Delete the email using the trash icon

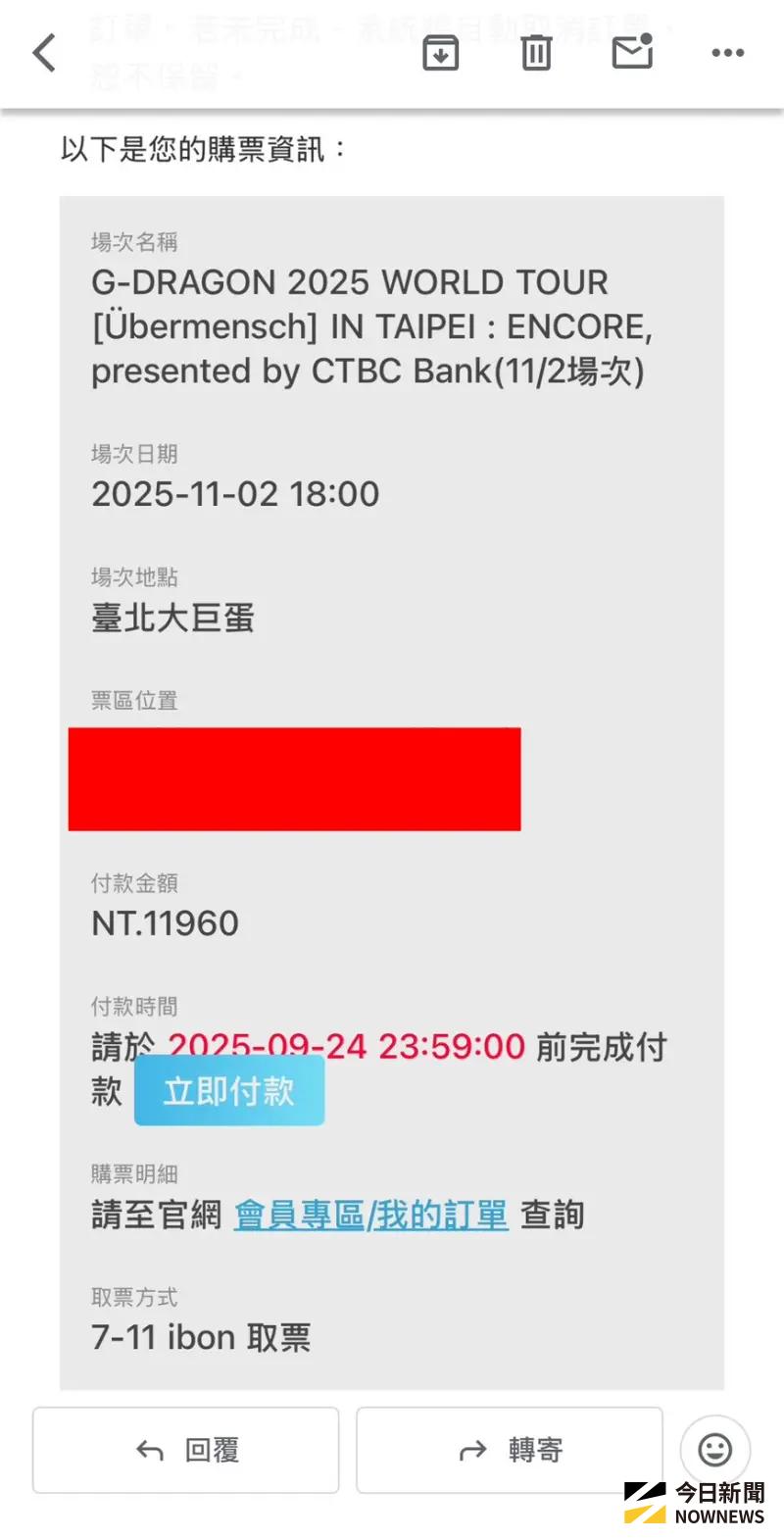(535, 53)
